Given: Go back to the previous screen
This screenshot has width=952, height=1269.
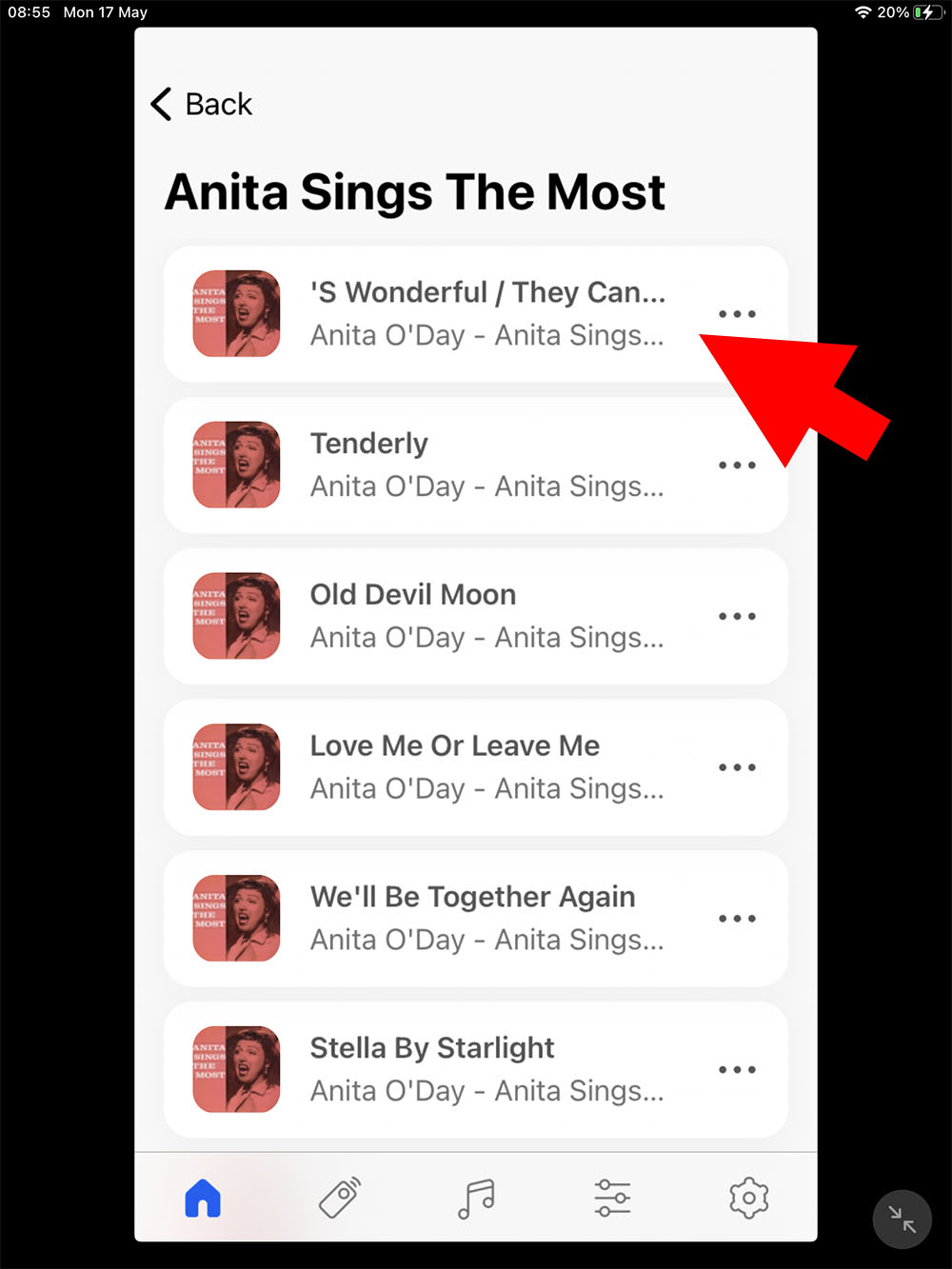Looking at the screenshot, I should click(202, 104).
